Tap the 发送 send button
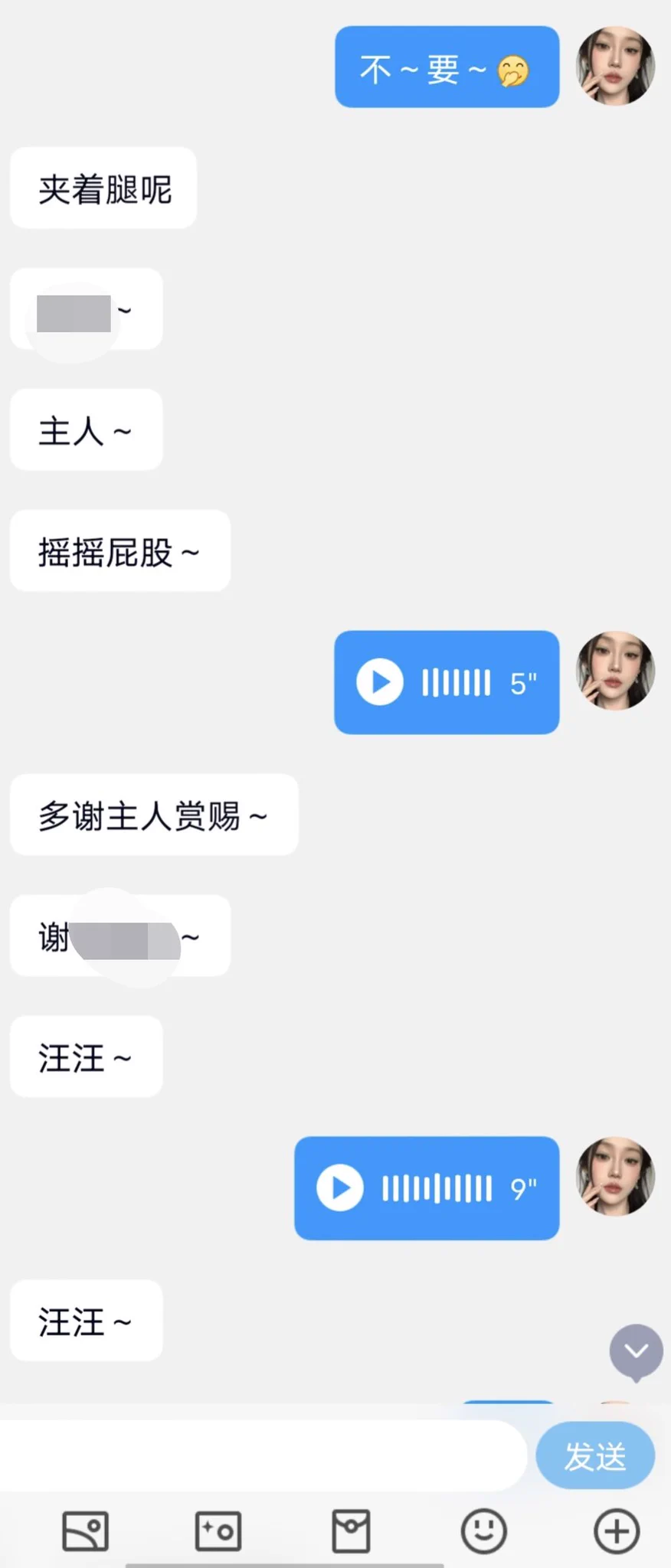671x1568 pixels. pyautogui.click(x=594, y=1455)
